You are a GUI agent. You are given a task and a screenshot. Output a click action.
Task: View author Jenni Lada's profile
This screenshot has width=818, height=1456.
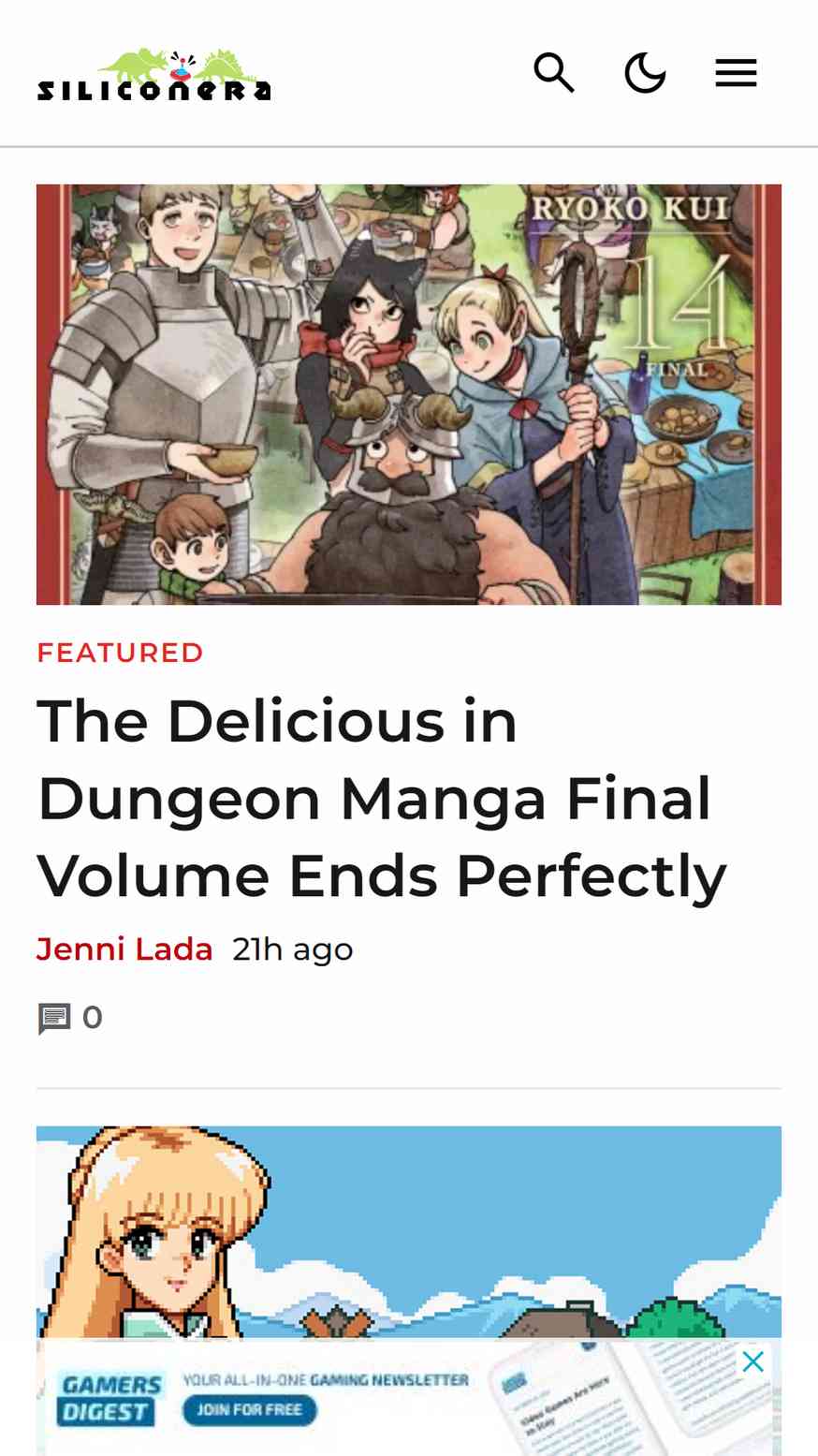point(124,949)
